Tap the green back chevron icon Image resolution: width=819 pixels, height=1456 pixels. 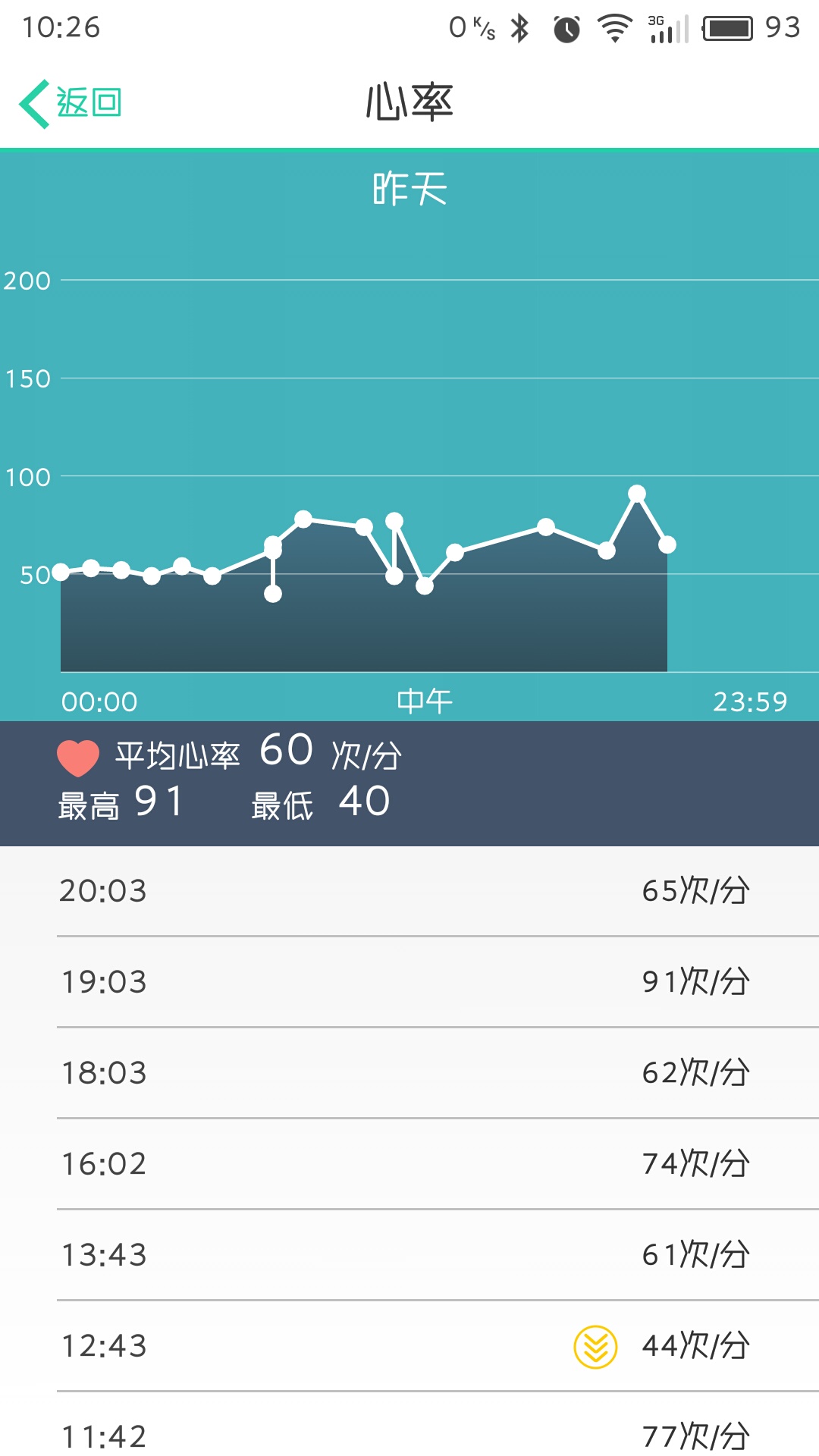[34, 103]
